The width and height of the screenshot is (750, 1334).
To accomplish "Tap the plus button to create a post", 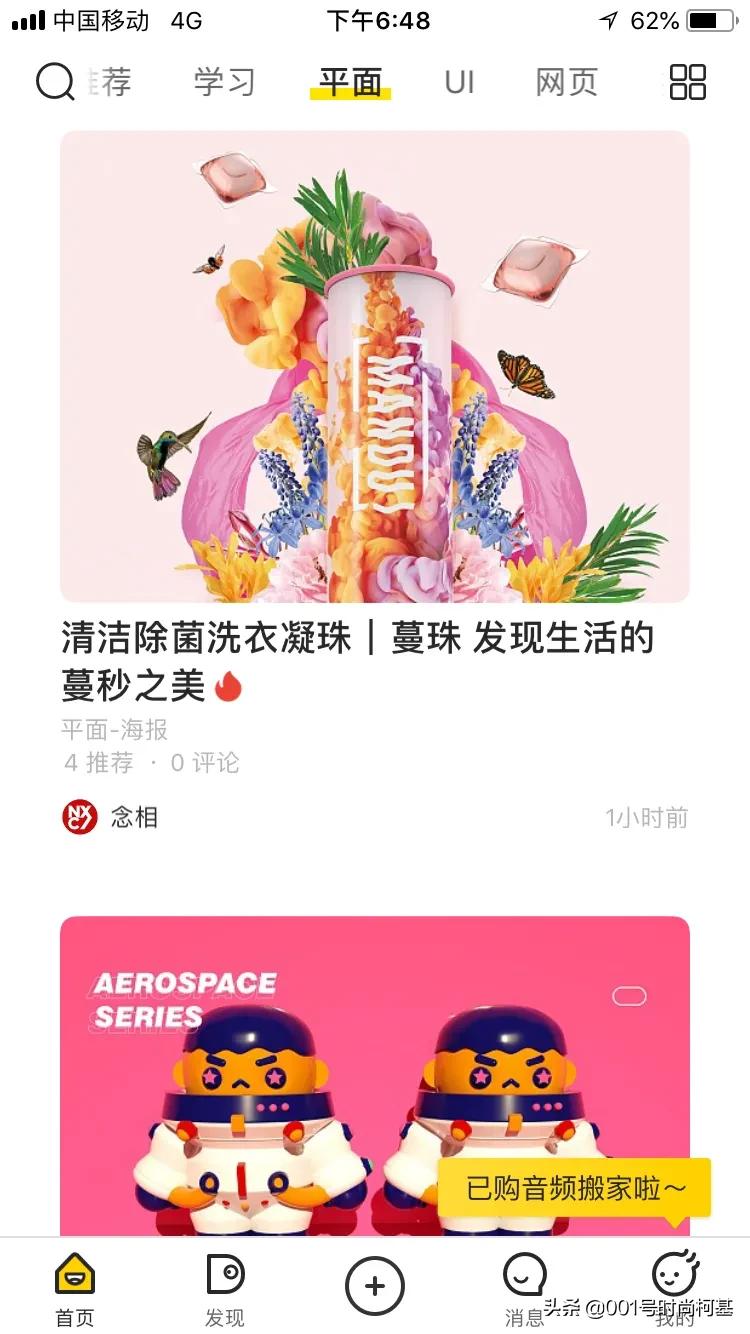I will (374, 1285).
